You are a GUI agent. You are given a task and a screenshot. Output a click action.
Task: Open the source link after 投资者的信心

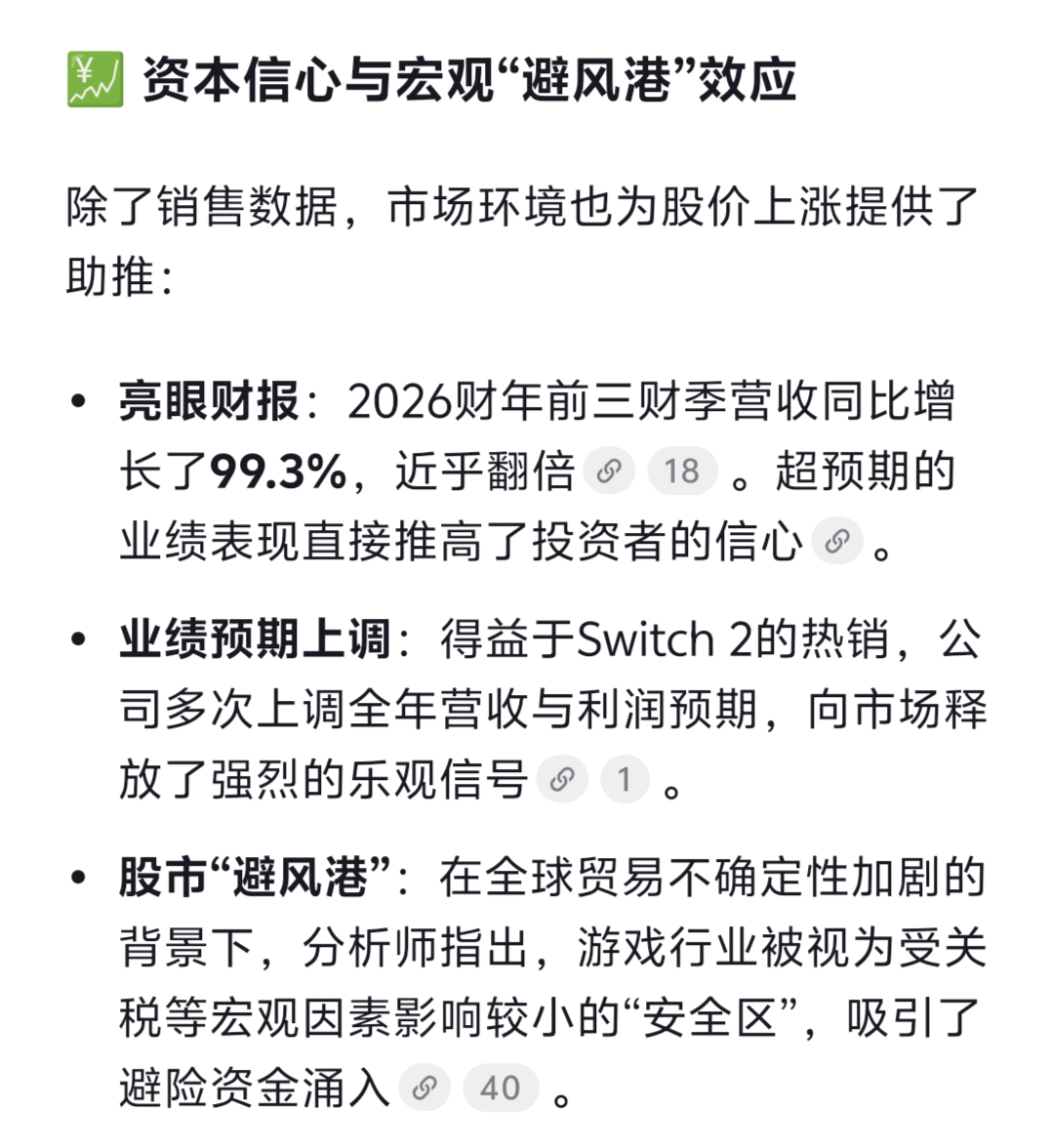click(837, 542)
